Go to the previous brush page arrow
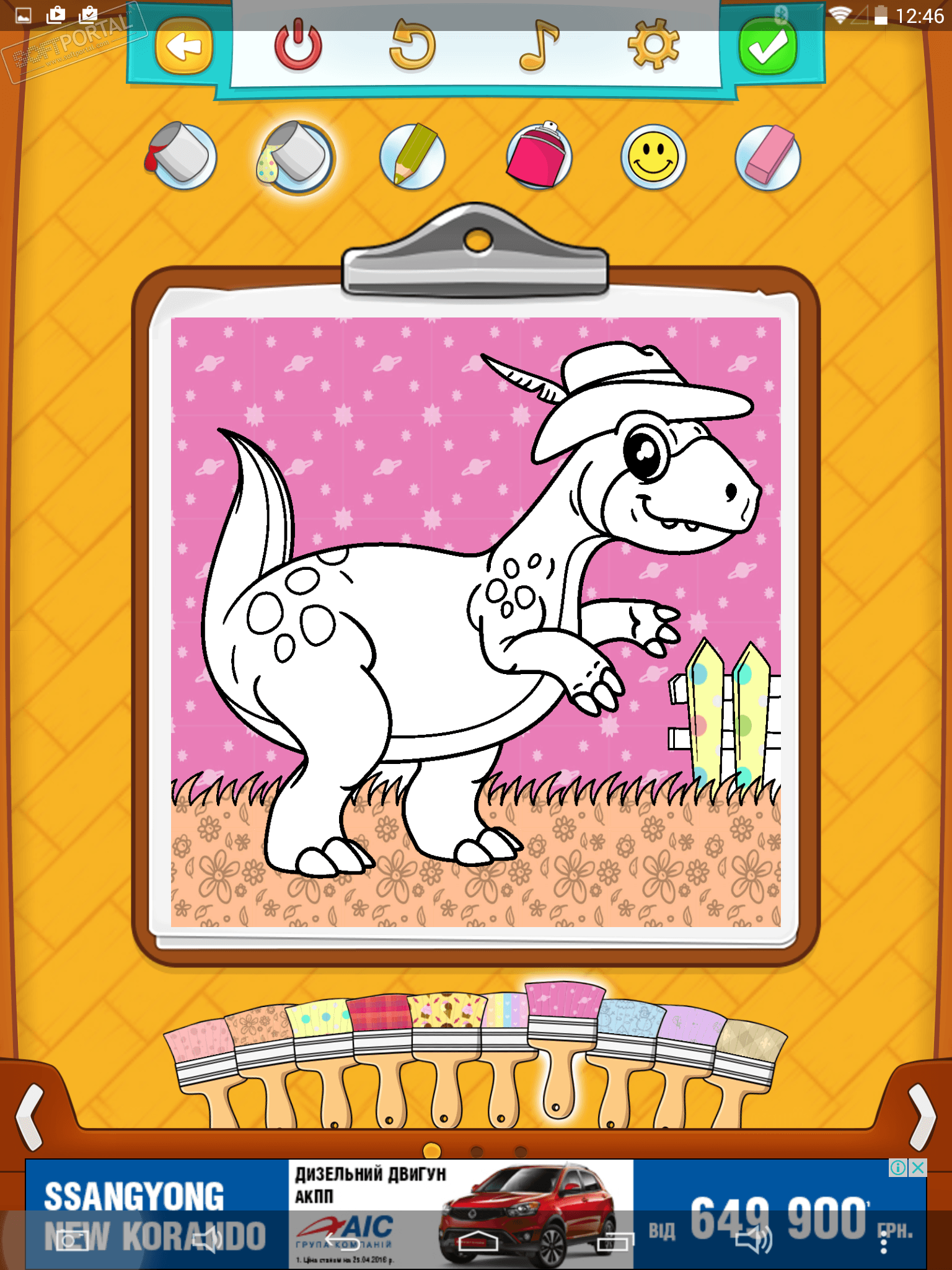 tap(30, 1116)
